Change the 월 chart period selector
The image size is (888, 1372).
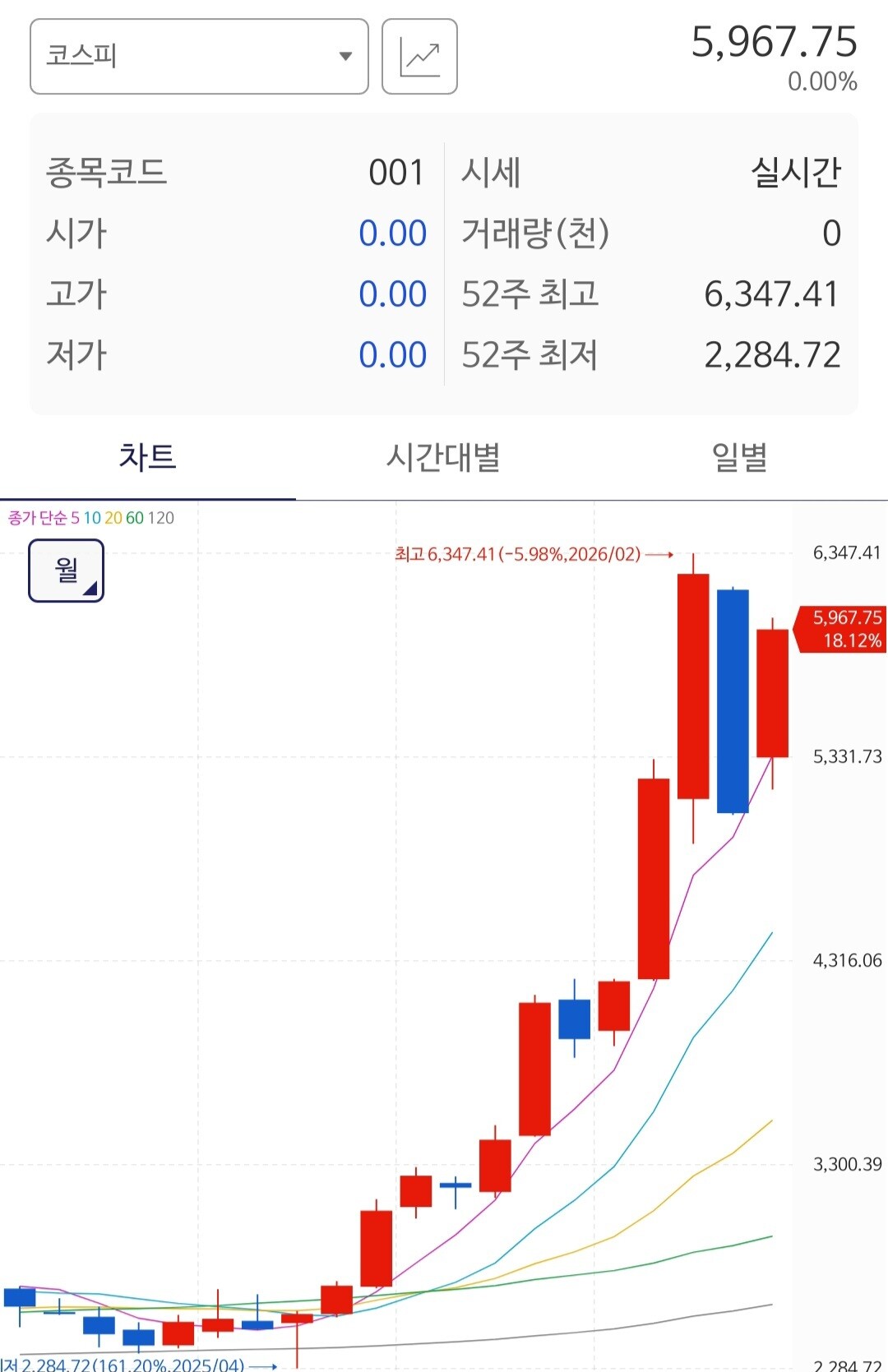(x=66, y=571)
